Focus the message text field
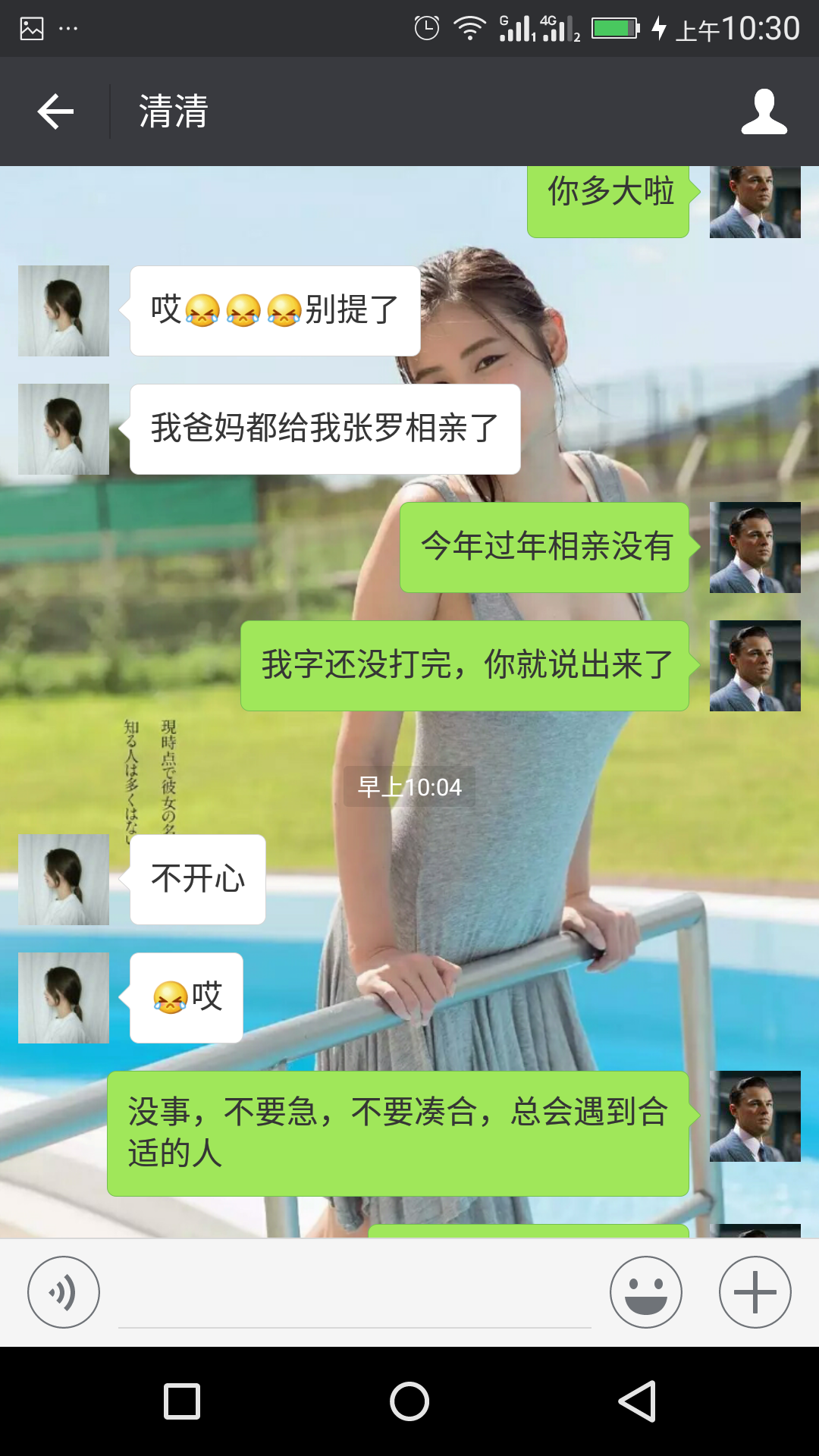This screenshot has height=1456, width=819. click(354, 1297)
